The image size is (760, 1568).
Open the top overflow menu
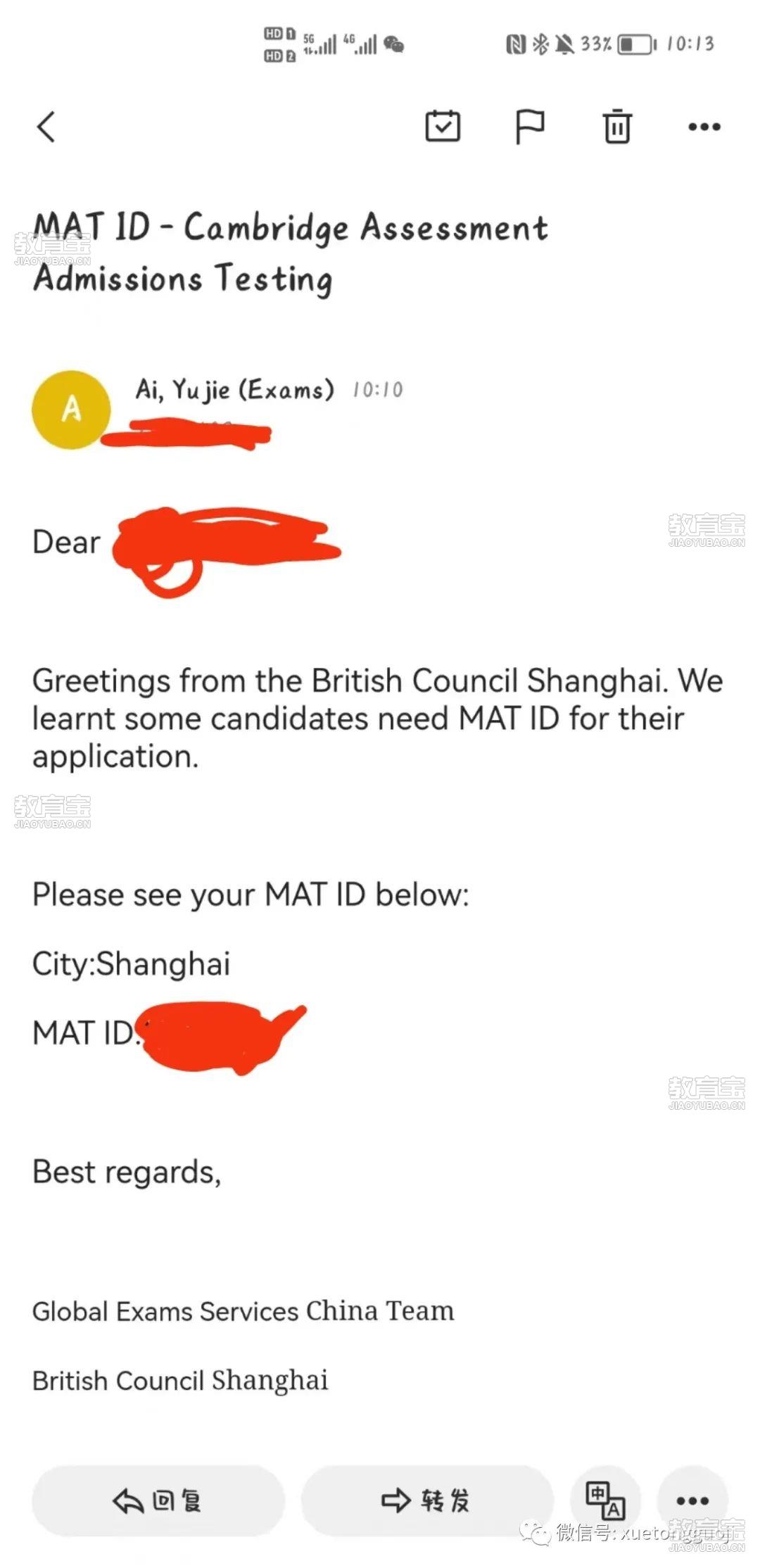704,127
